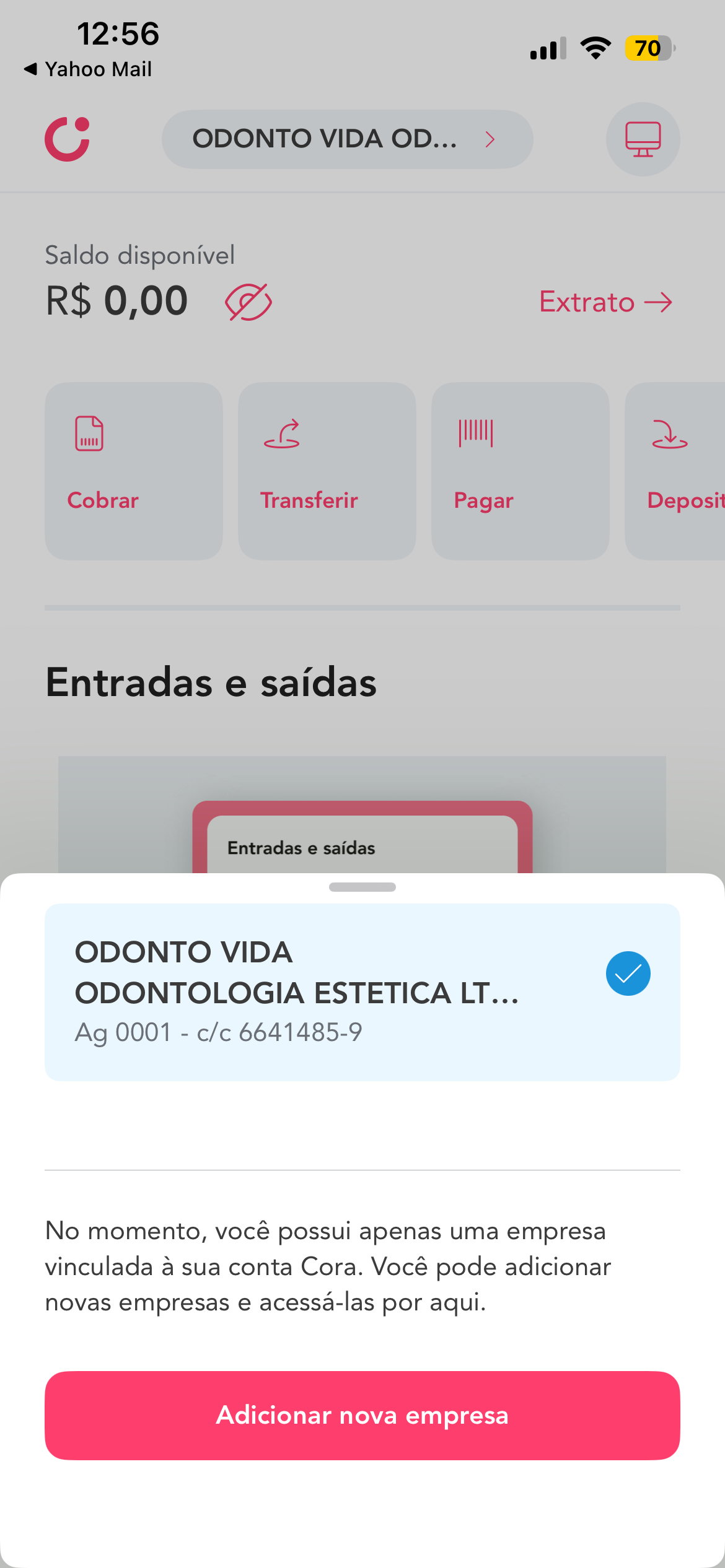Tap Adicionar nova empresa button
725x1568 pixels.
click(x=362, y=1415)
